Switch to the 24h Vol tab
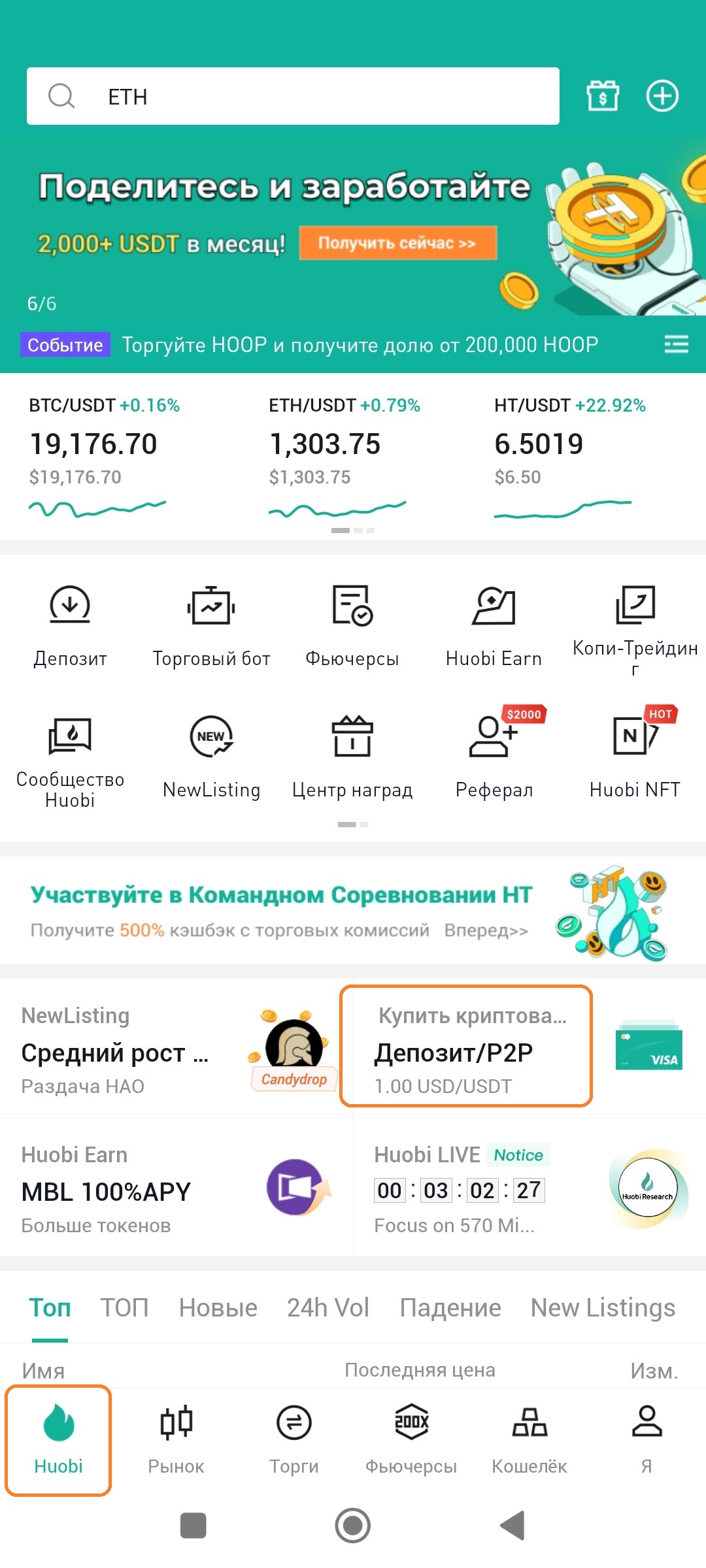This screenshot has width=706, height=1568. pyautogui.click(x=328, y=1308)
